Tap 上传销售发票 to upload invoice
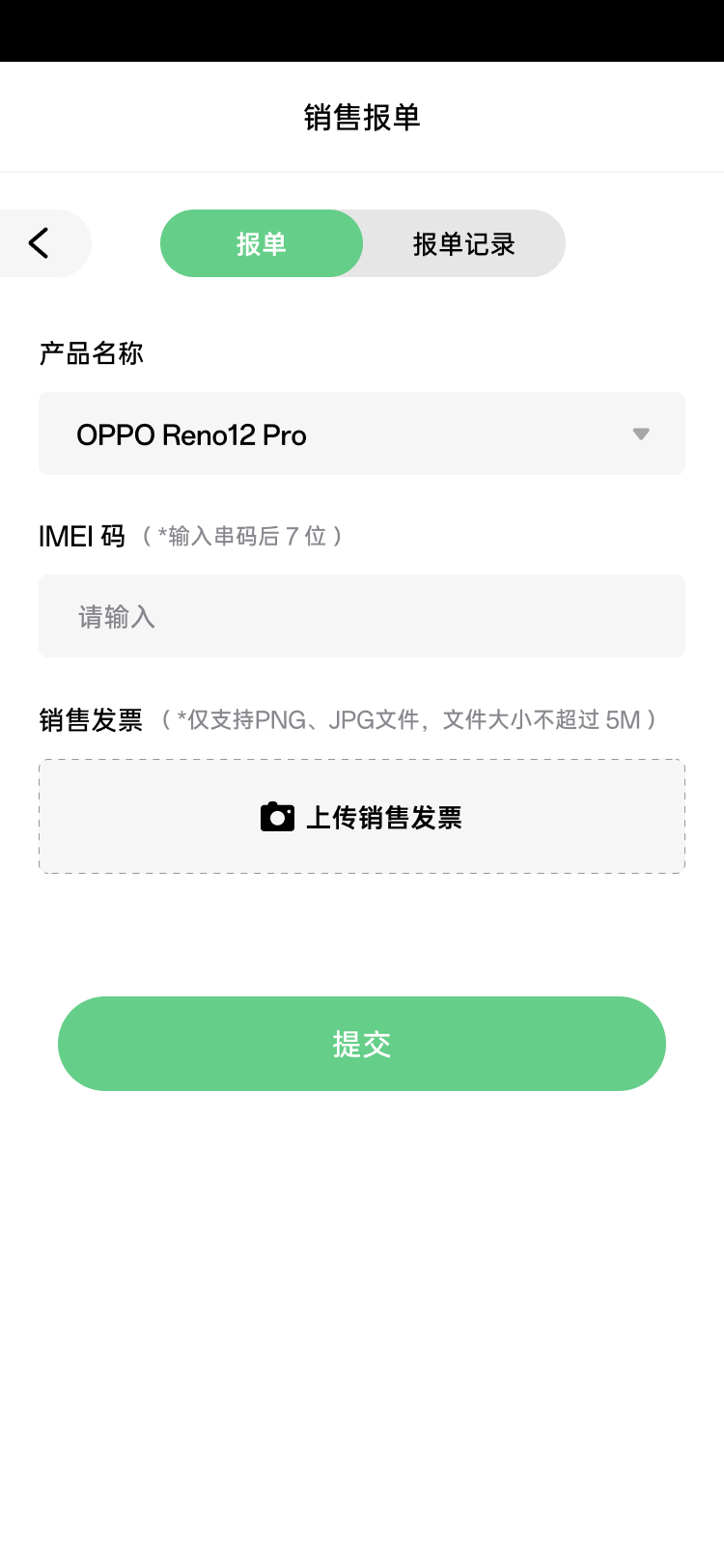The image size is (724, 1568). (x=362, y=817)
